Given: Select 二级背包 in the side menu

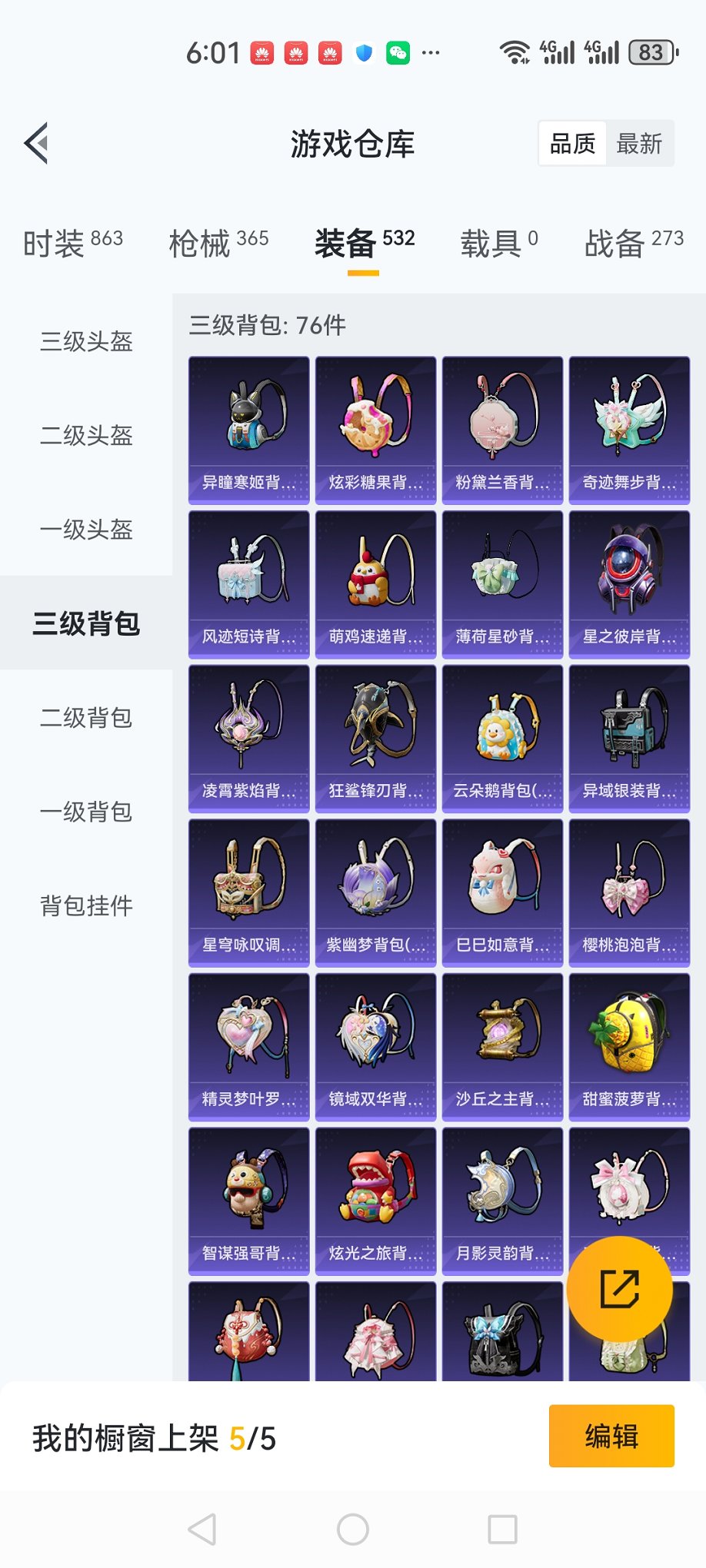Looking at the screenshot, I should (86, 718).
